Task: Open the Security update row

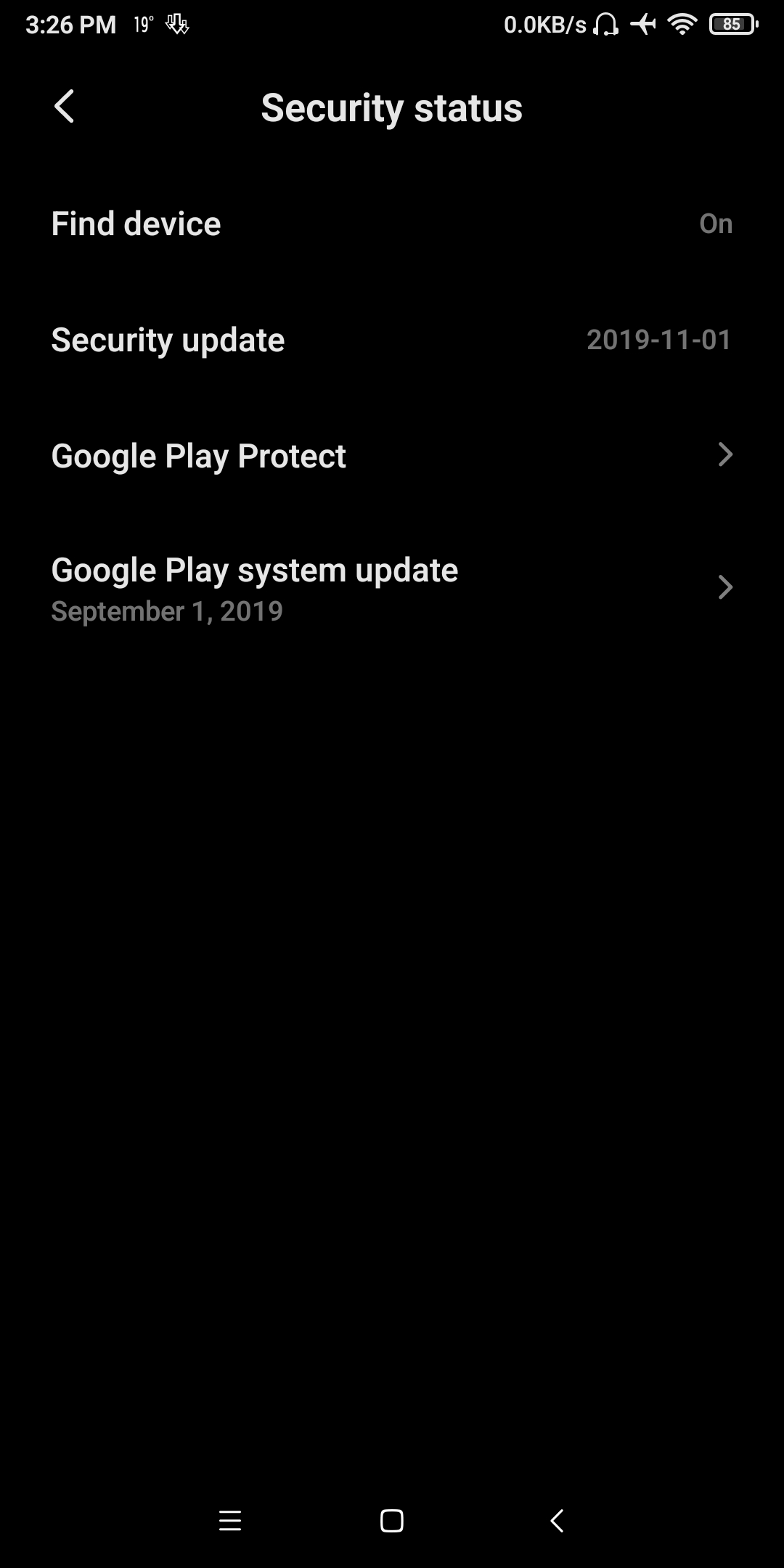Action: [392, 340]
